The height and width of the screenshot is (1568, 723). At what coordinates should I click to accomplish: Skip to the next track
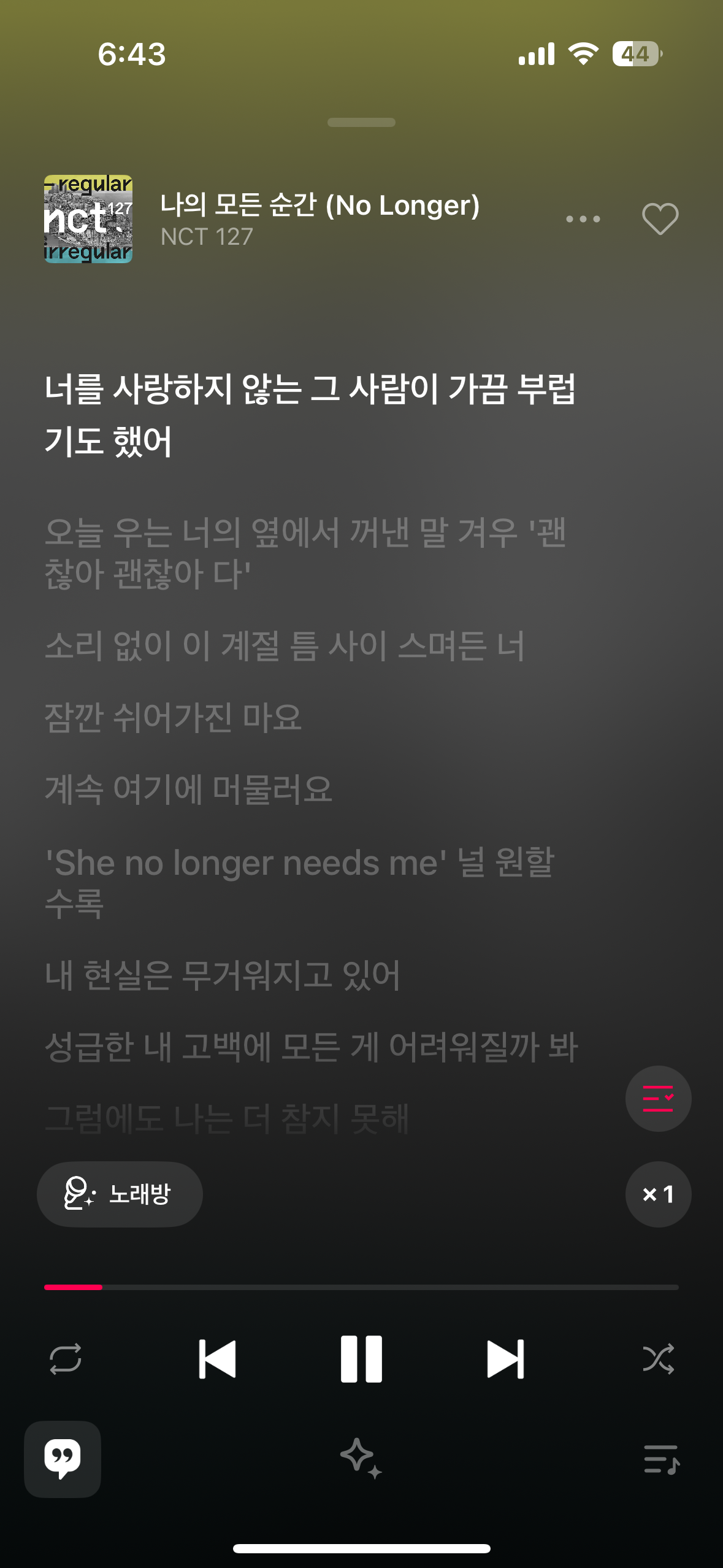click(x=505, y=1359)
